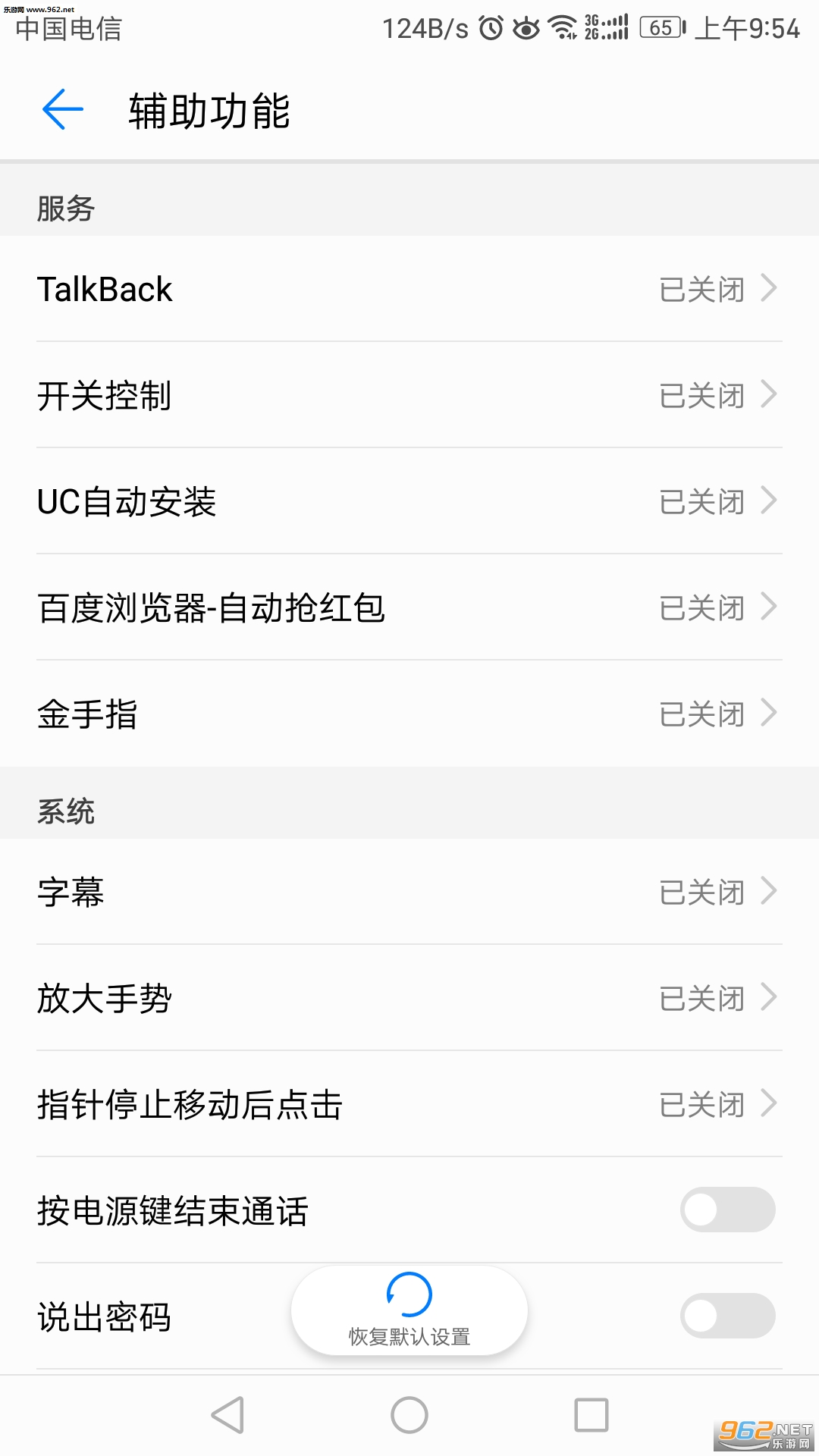Open recent apps in navigation bar
Screen dimensions: 819x1456
coord(591,1415)
